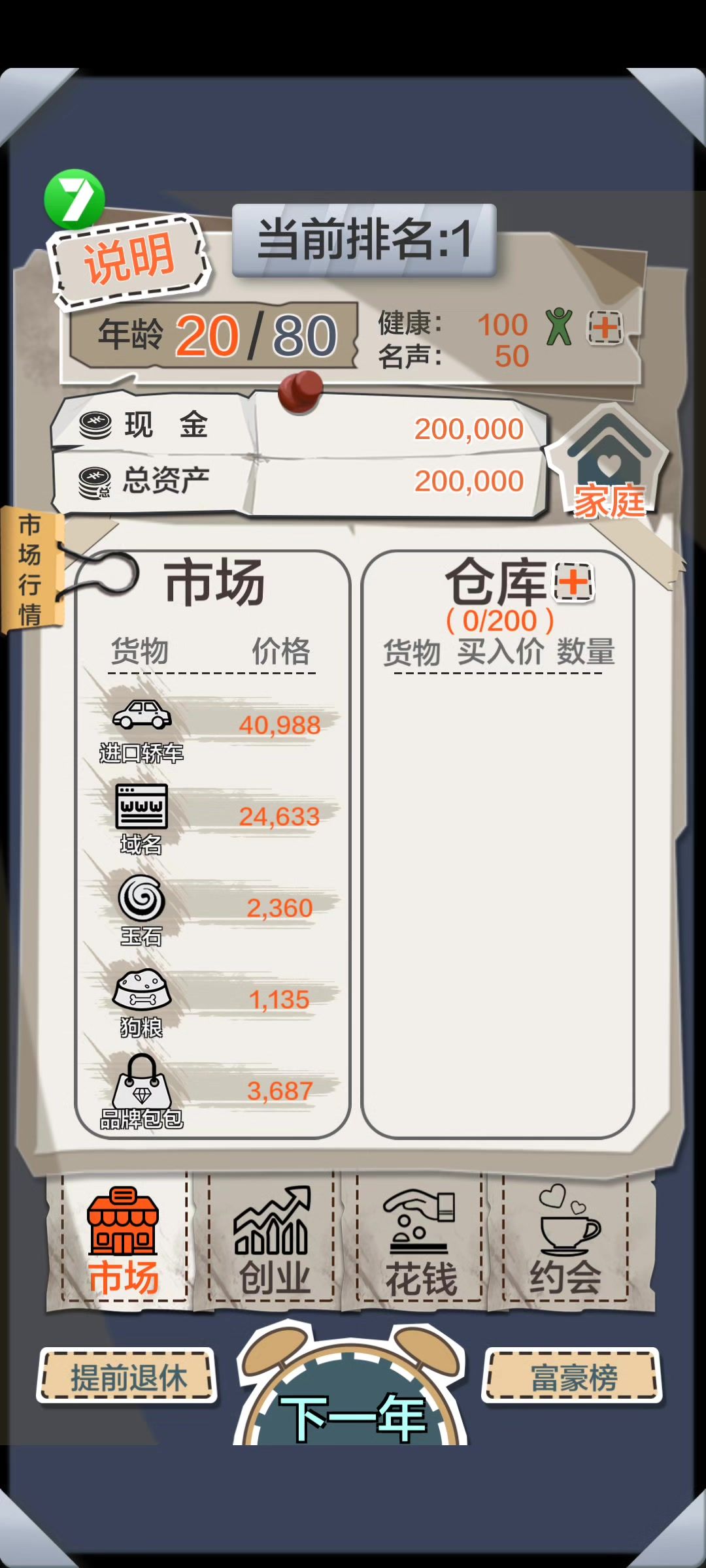Open the 富豪榜 rich list

(x=573, y=1377)
